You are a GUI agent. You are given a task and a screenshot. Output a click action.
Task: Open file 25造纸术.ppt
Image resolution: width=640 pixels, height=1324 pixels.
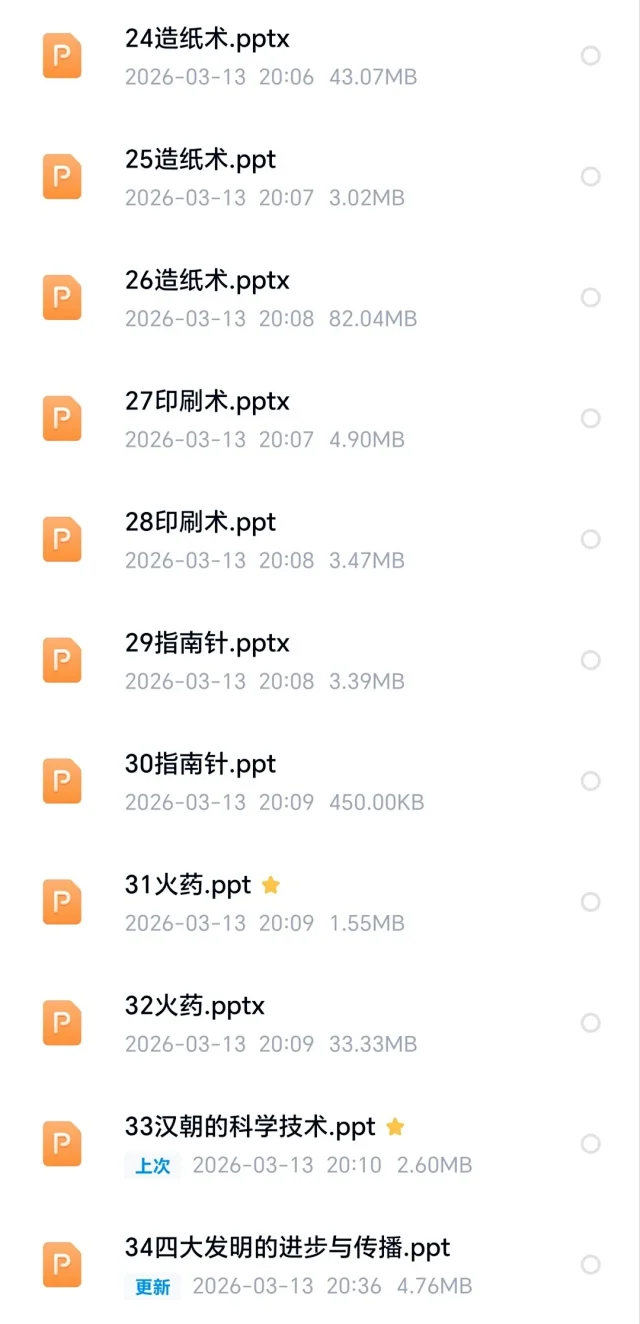click(x=200, y=161)
